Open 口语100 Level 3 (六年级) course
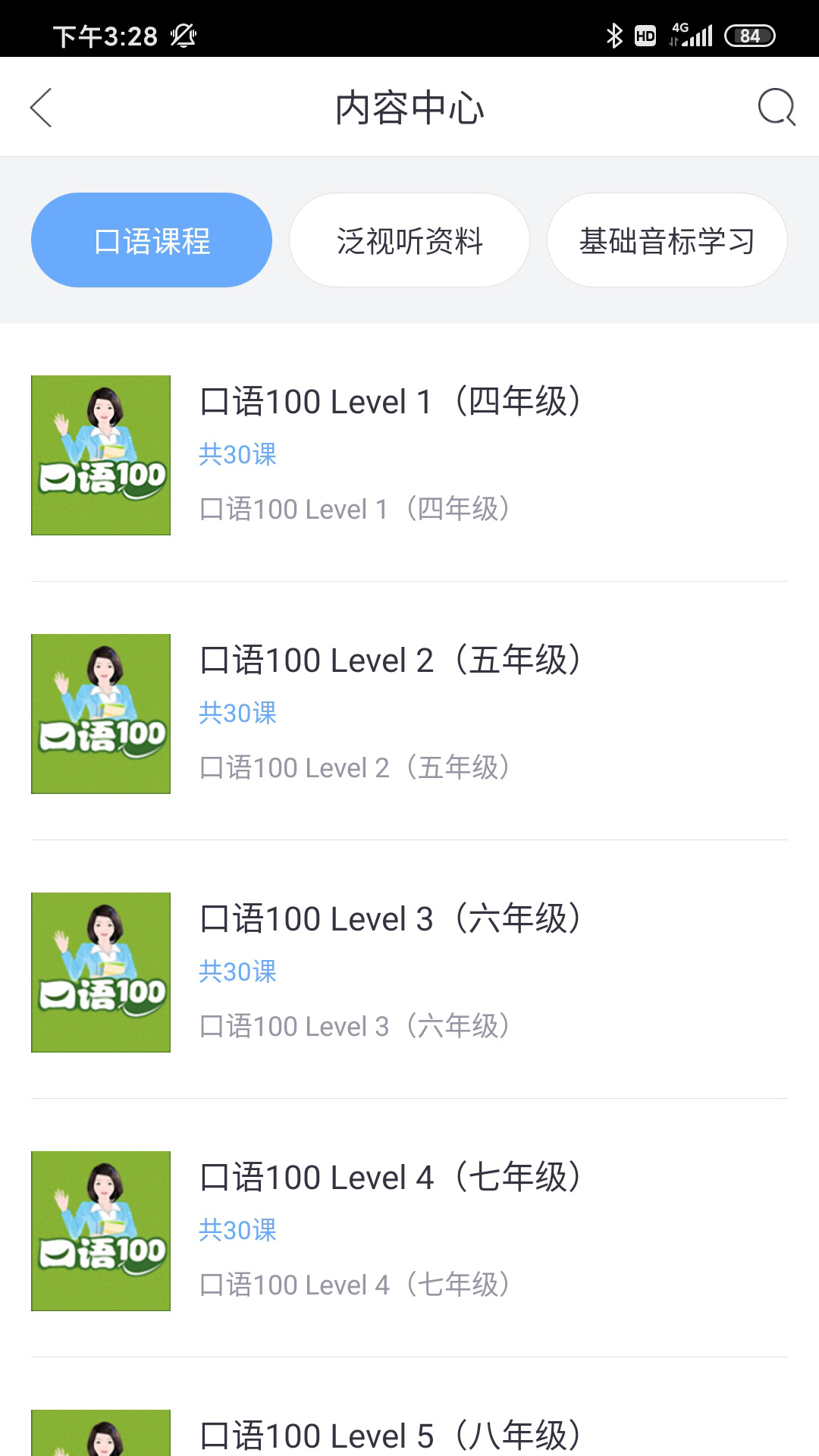The width and height of the screenshot is (819, 1456). [393, 918]
